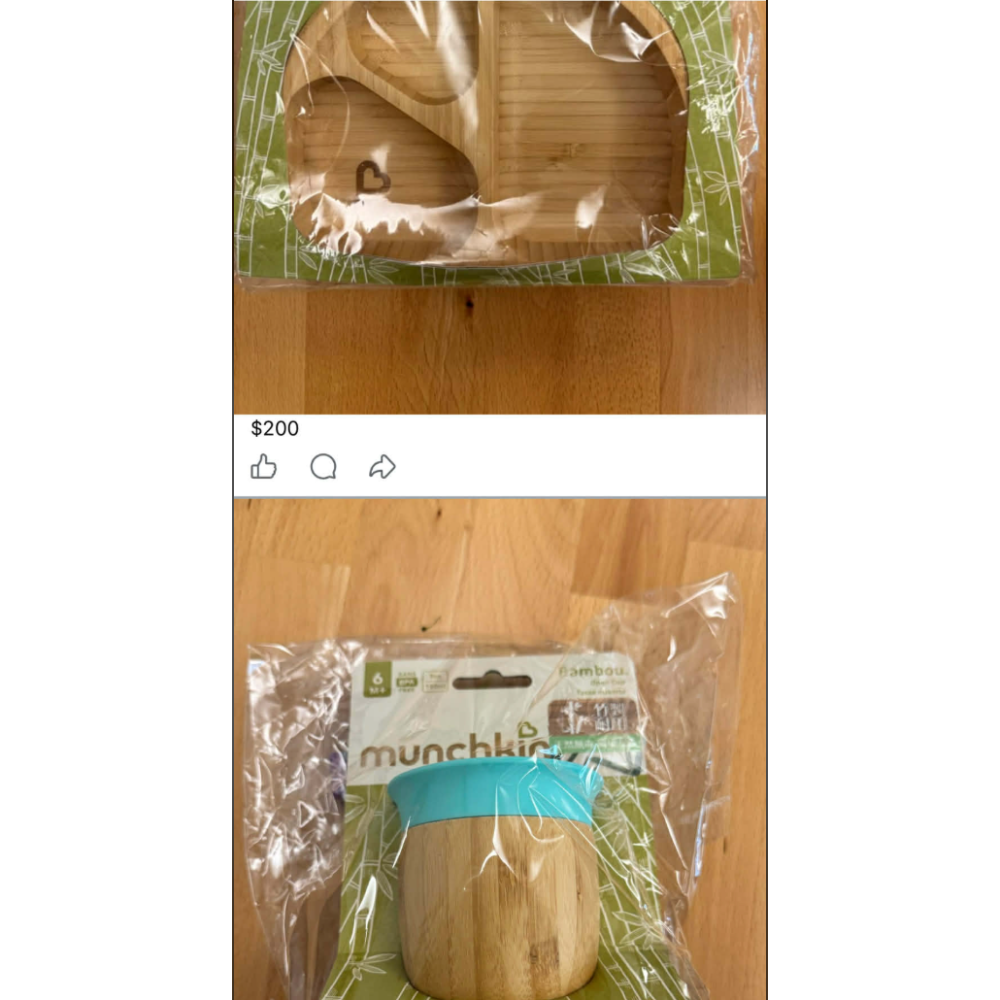Like the $200 bamboo plate post
This screenshot has height=1000, width=1000.
tap(264, 467)
